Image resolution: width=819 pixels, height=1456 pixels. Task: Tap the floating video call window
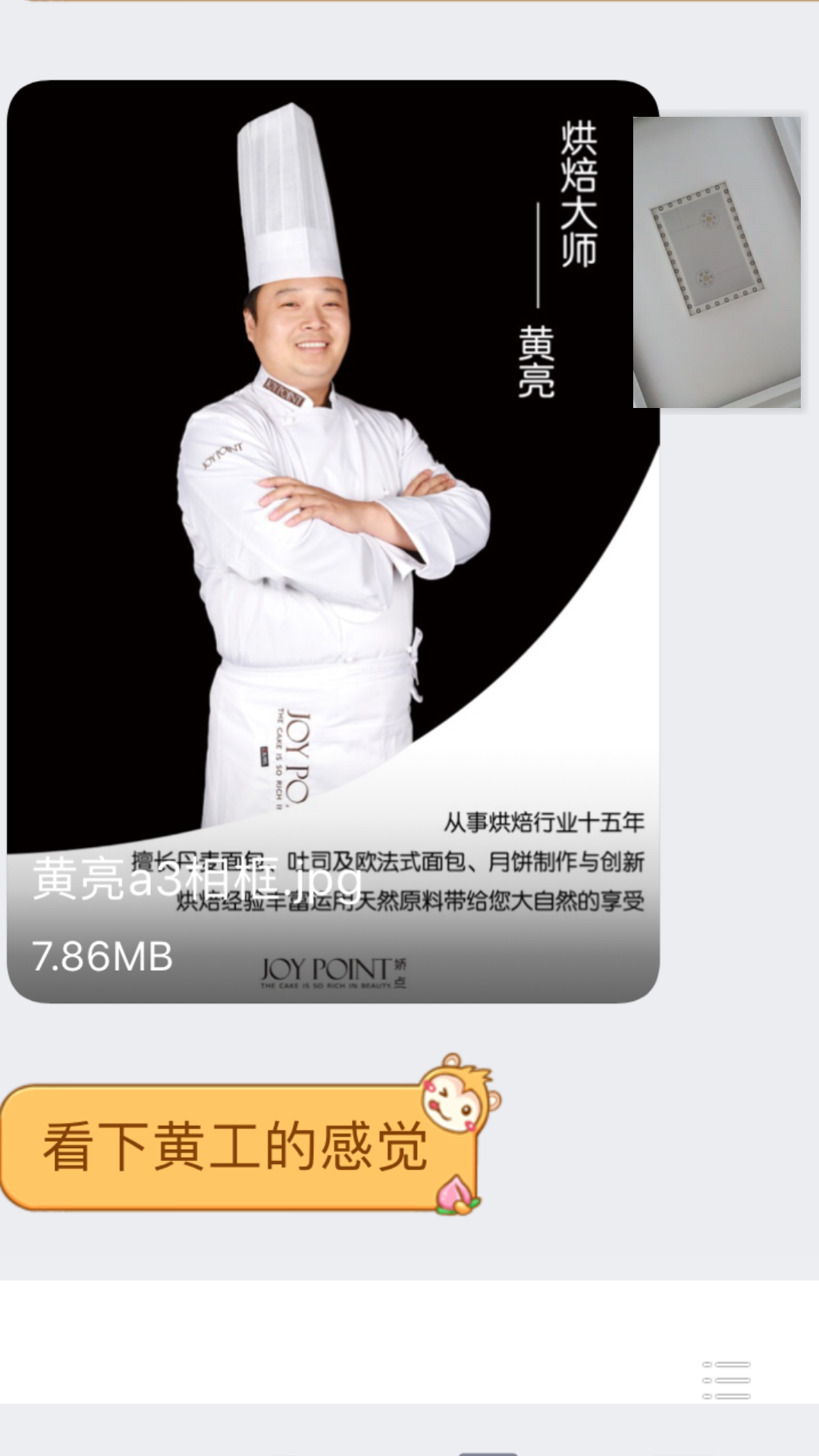717,262
